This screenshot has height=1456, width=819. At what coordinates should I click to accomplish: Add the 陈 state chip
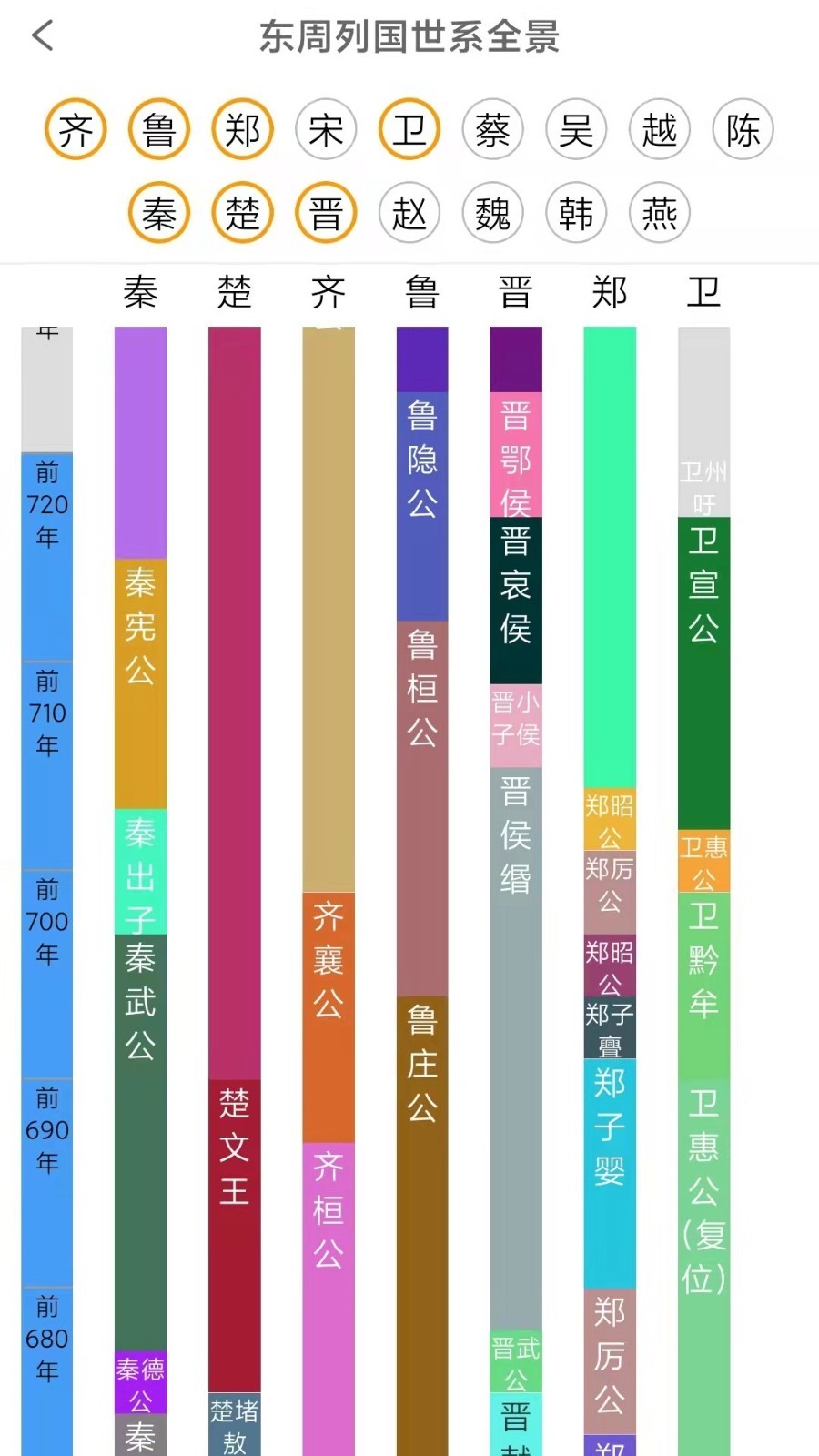(x=743, y=129)
